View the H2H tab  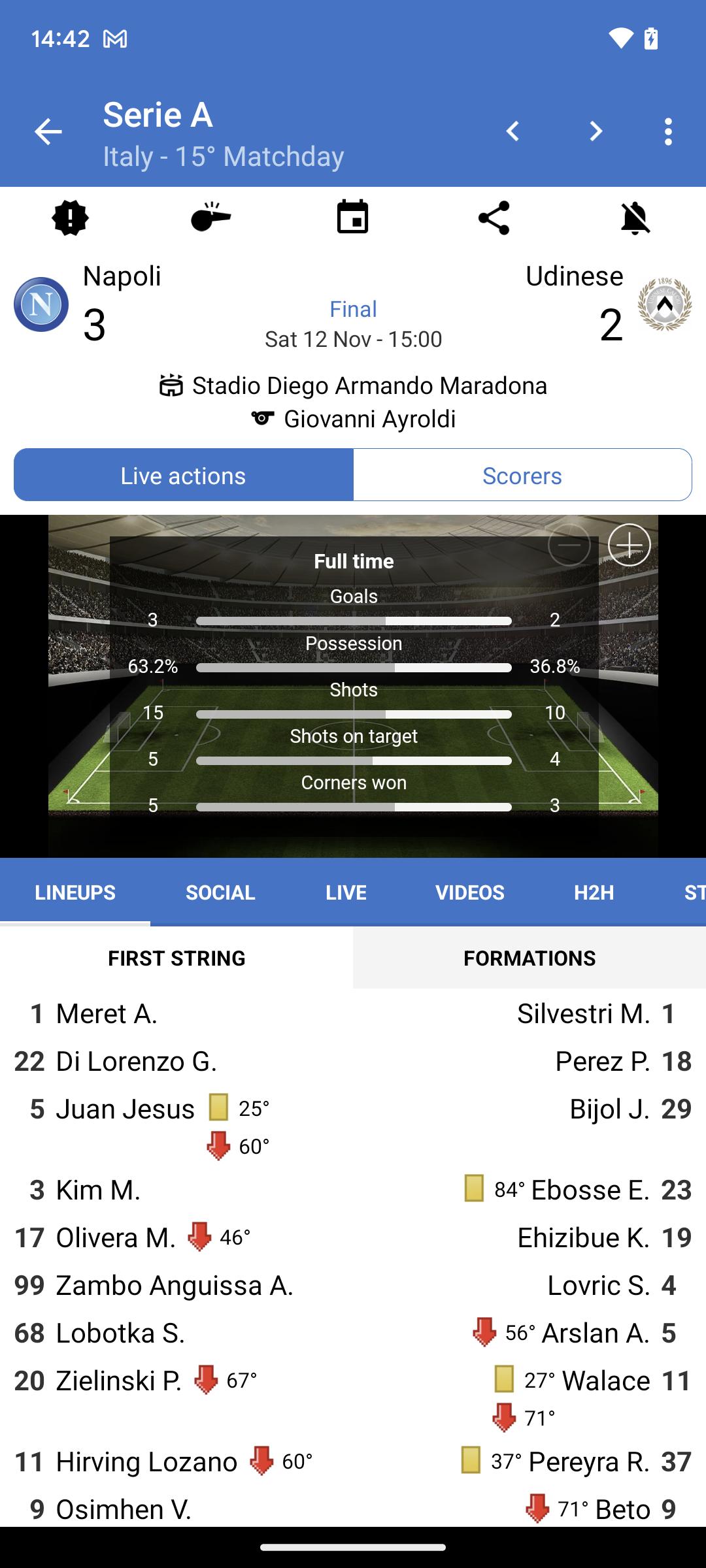[x=594, y=892]
